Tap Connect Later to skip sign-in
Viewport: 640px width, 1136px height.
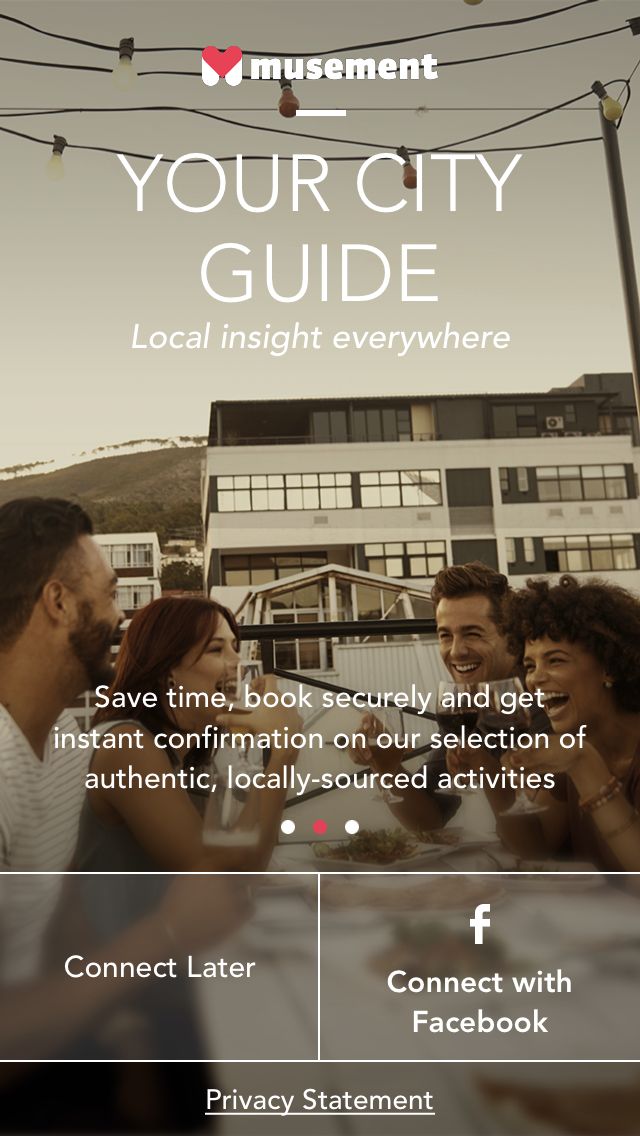coord(159,967)
